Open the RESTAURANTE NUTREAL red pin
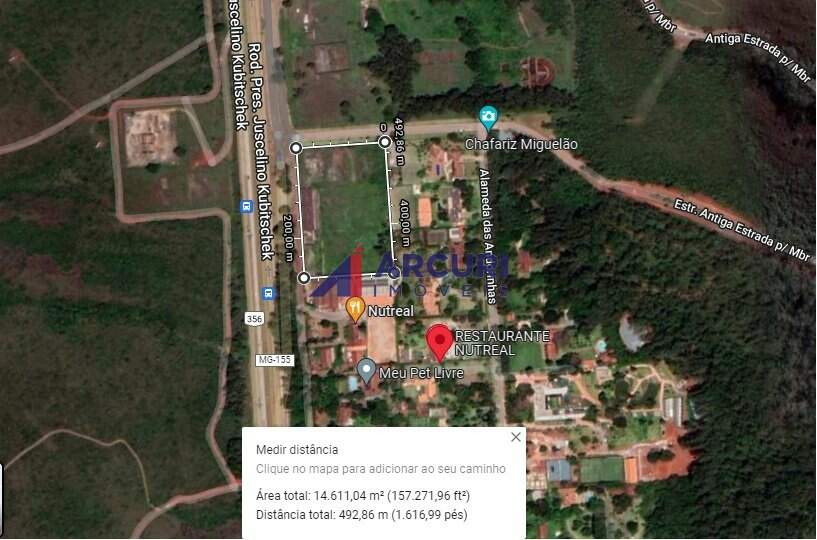Image resolution: width=817 pixels, height=540 pixels. (439, 341)
